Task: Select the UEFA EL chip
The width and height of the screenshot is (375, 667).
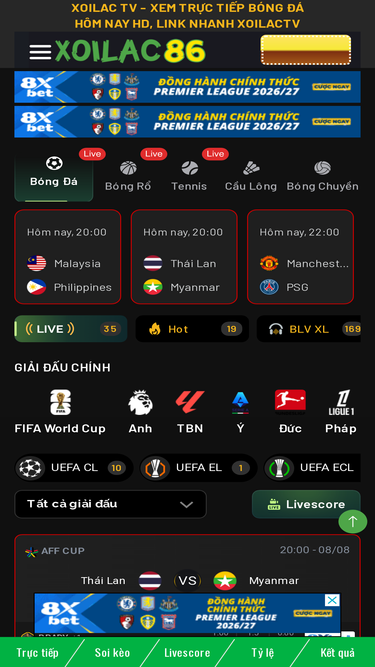Action: tap(199, 468)
